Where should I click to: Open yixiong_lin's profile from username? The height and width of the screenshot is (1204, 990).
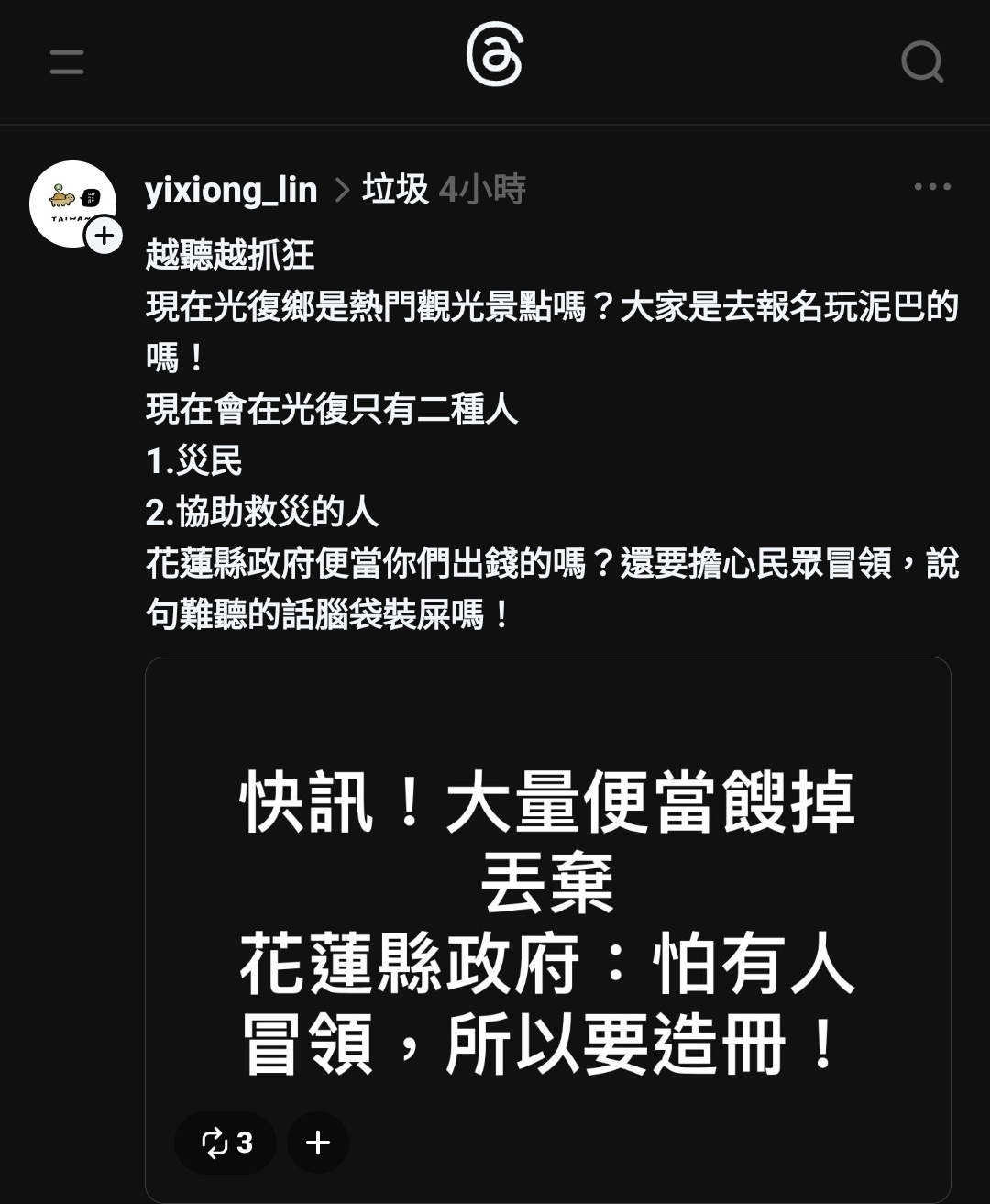tap(231, 190)
